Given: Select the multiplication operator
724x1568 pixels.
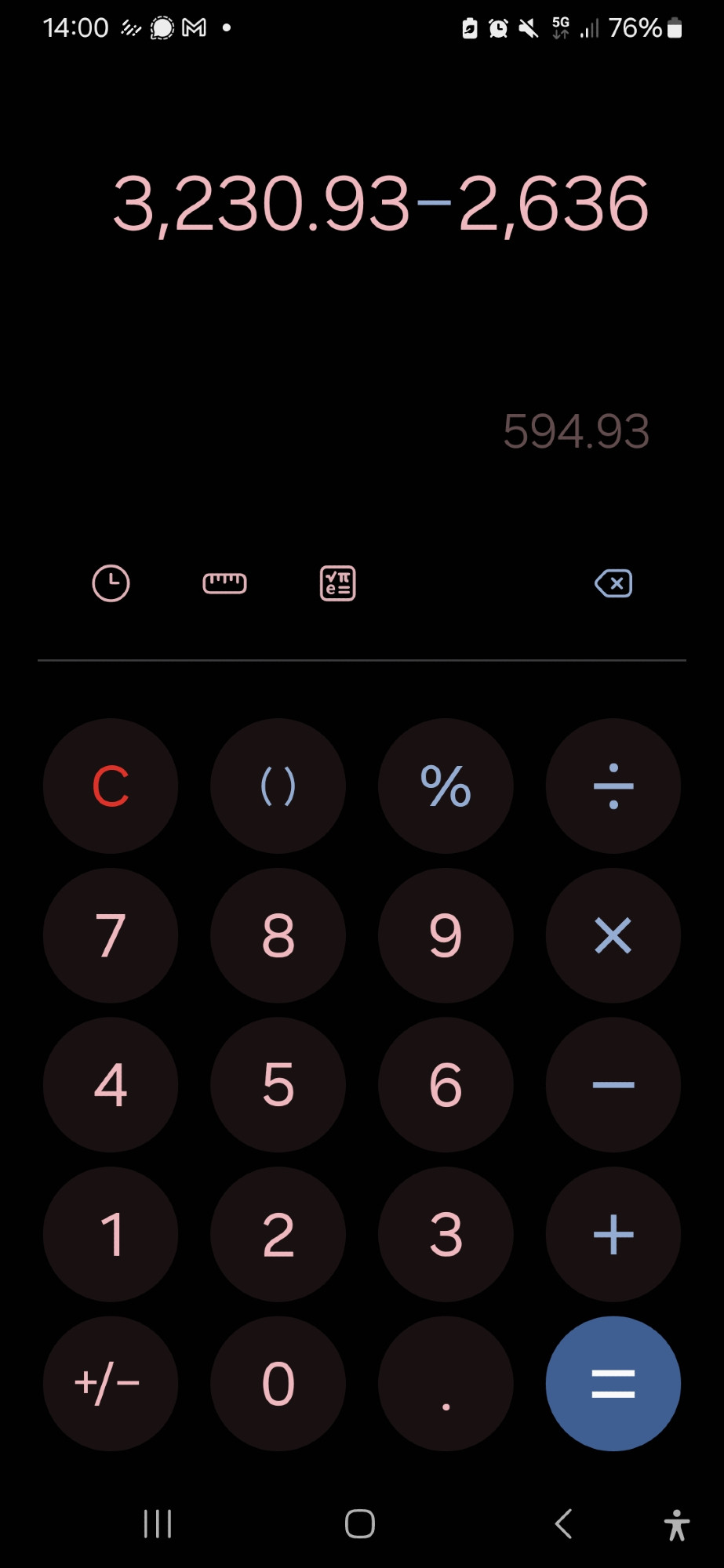Looking at the screenshot, I should [613, 935].
